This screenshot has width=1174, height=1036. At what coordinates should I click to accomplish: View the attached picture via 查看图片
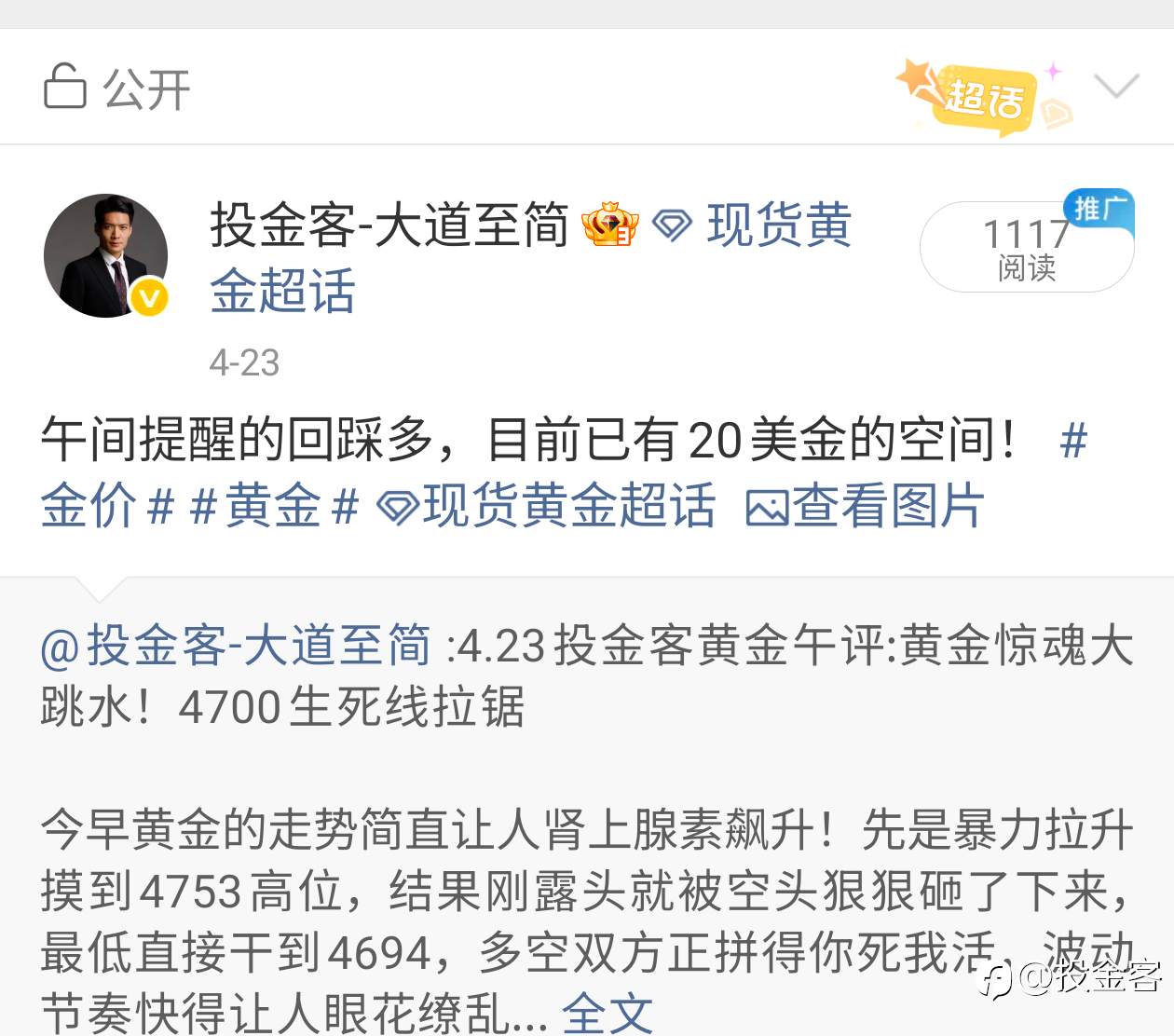(x=865, y=507)
